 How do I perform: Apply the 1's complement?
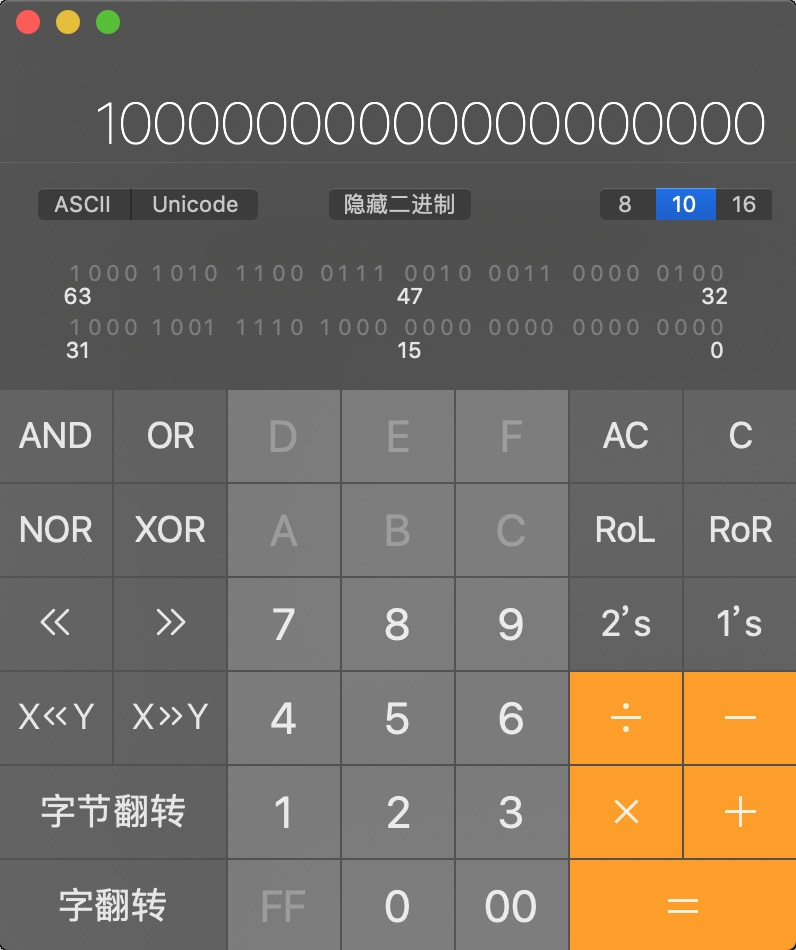tap(740, 624)
